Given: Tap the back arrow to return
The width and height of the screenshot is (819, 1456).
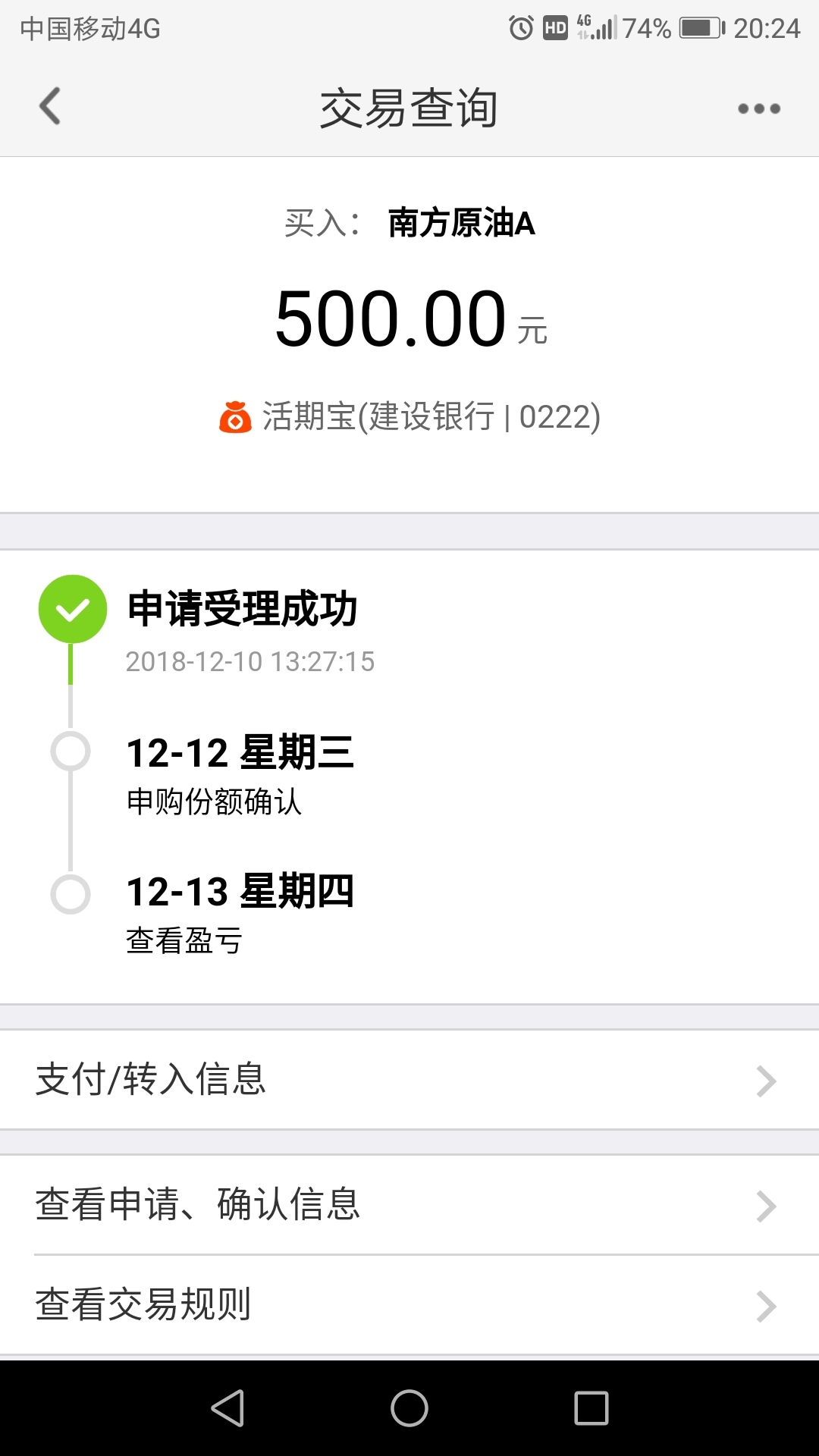Looking at the screenshot, I should 50,106.
